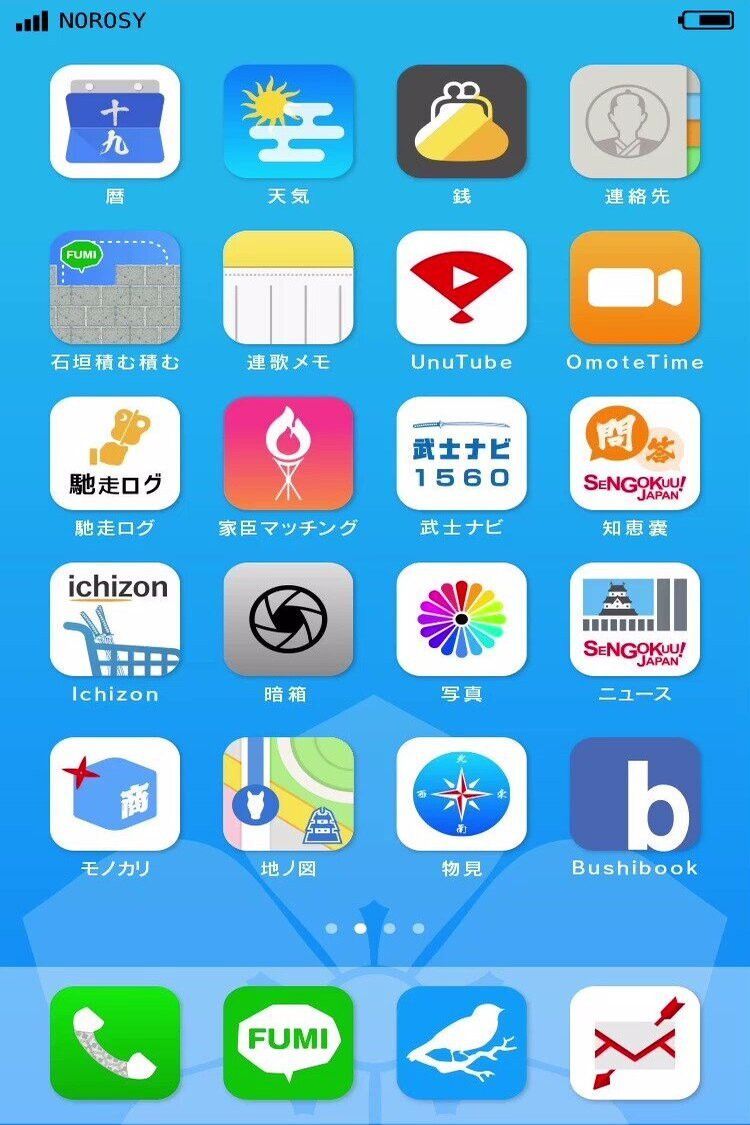Launch the 石垣積む積む game

point(115,288)
